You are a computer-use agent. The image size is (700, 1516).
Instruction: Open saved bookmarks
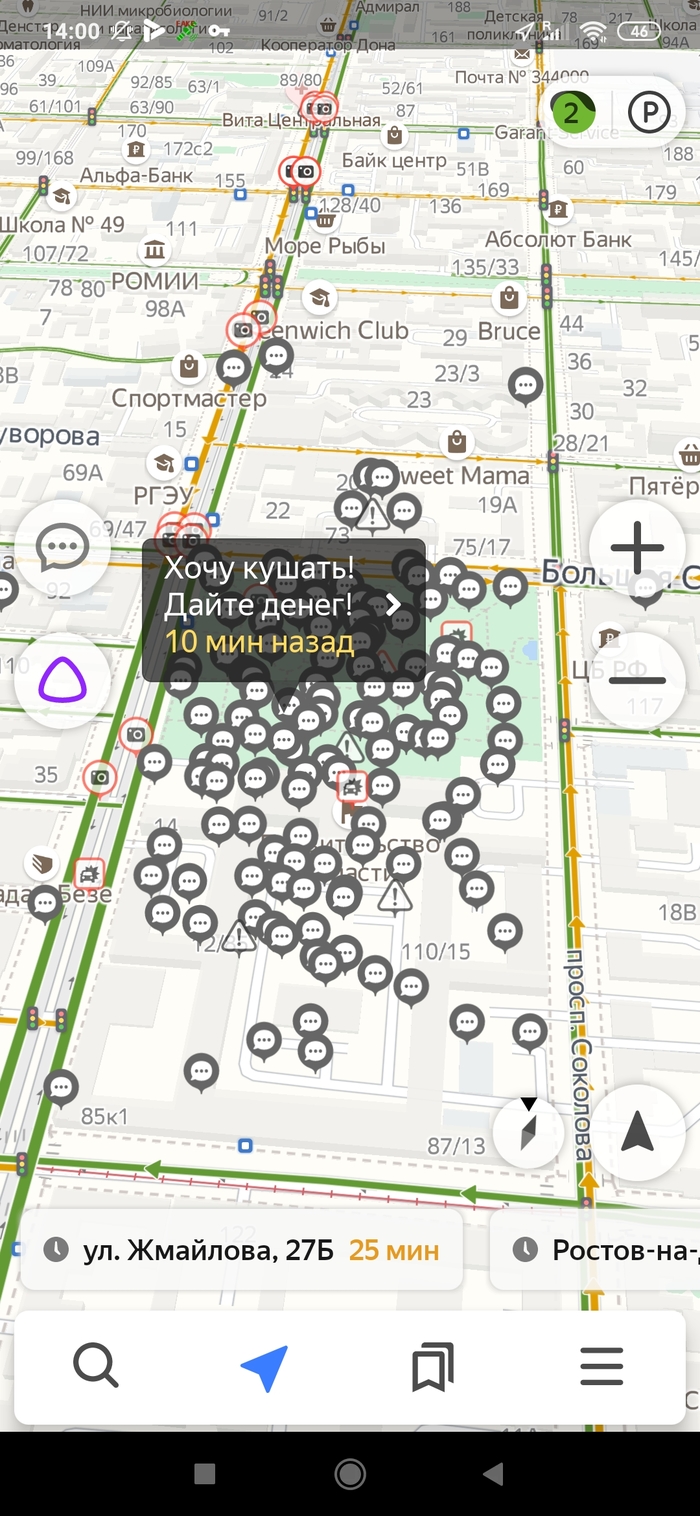pyautogui.click(x=433, y=1367)
